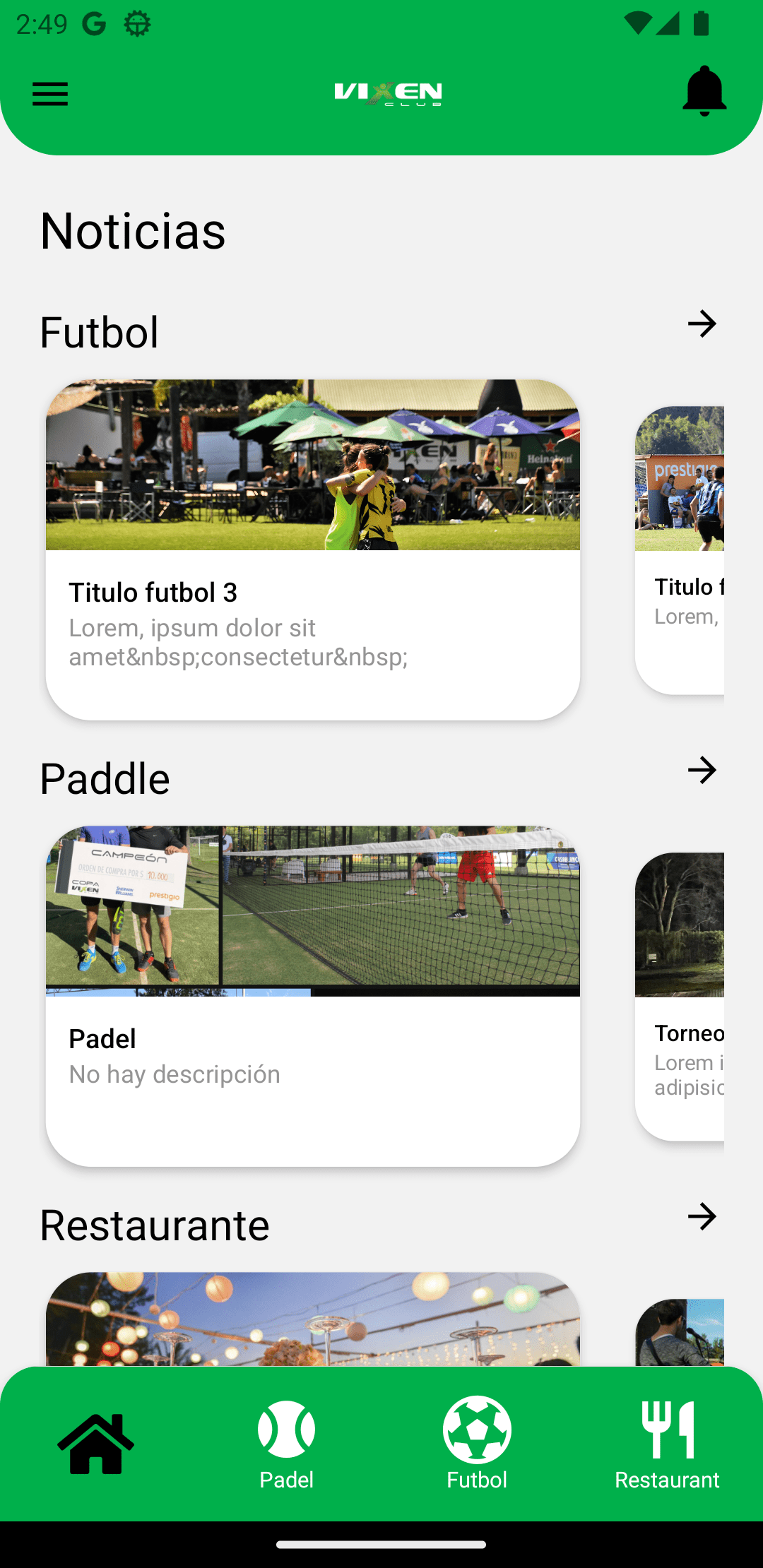Switch to the Padel tab
Image resolution: width=763 pixels, height=1568 pixels.
pyautogui.click(x=286, y=1445)
